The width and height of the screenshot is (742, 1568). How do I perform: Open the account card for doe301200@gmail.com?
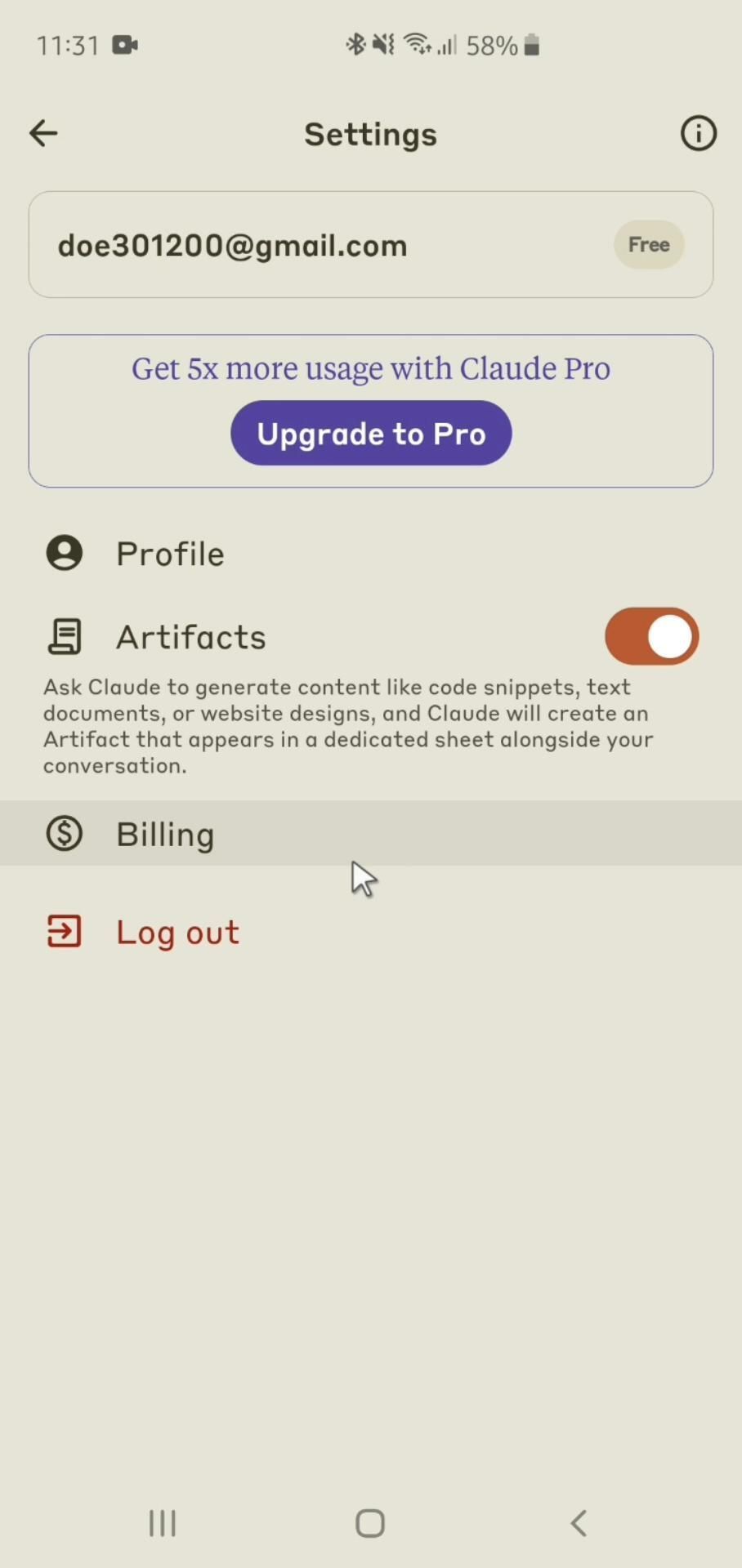[x=370, y=245]
